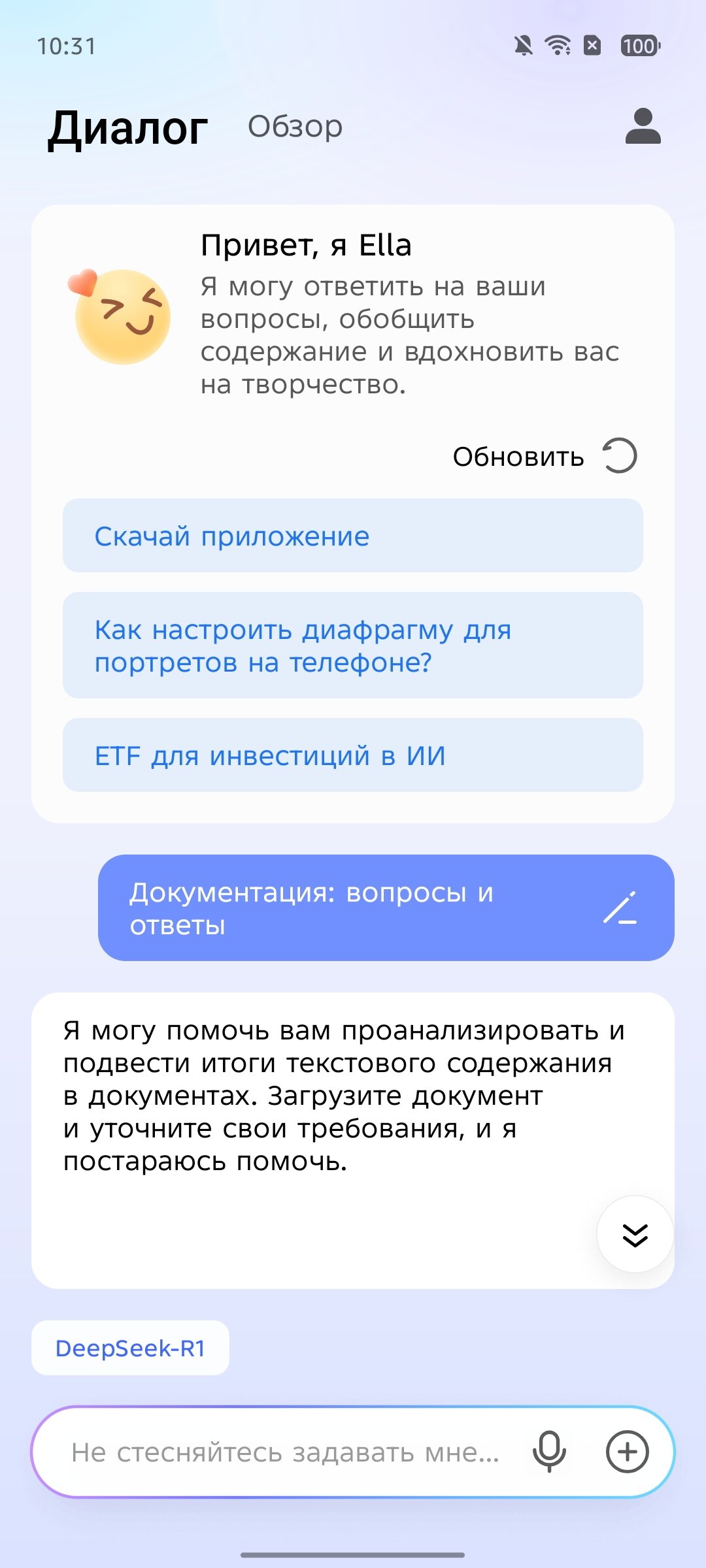Viewport: 706px width, 1568px height.
Task: Switch to the Обзор tab
Action: tap(295, 127)
